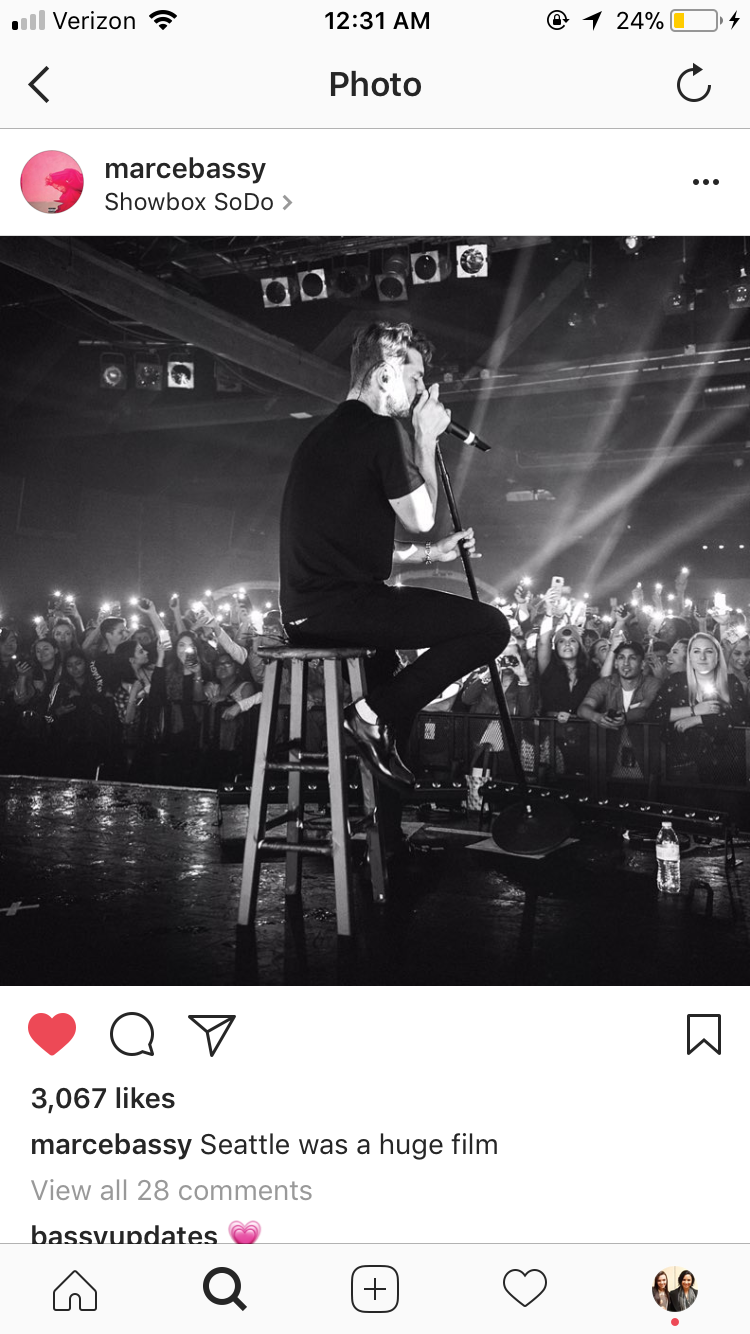This screenshot has width=750, height=1334.
Task: Refresh the photo post
Action: pyautogui.click(x=693, y=85)
